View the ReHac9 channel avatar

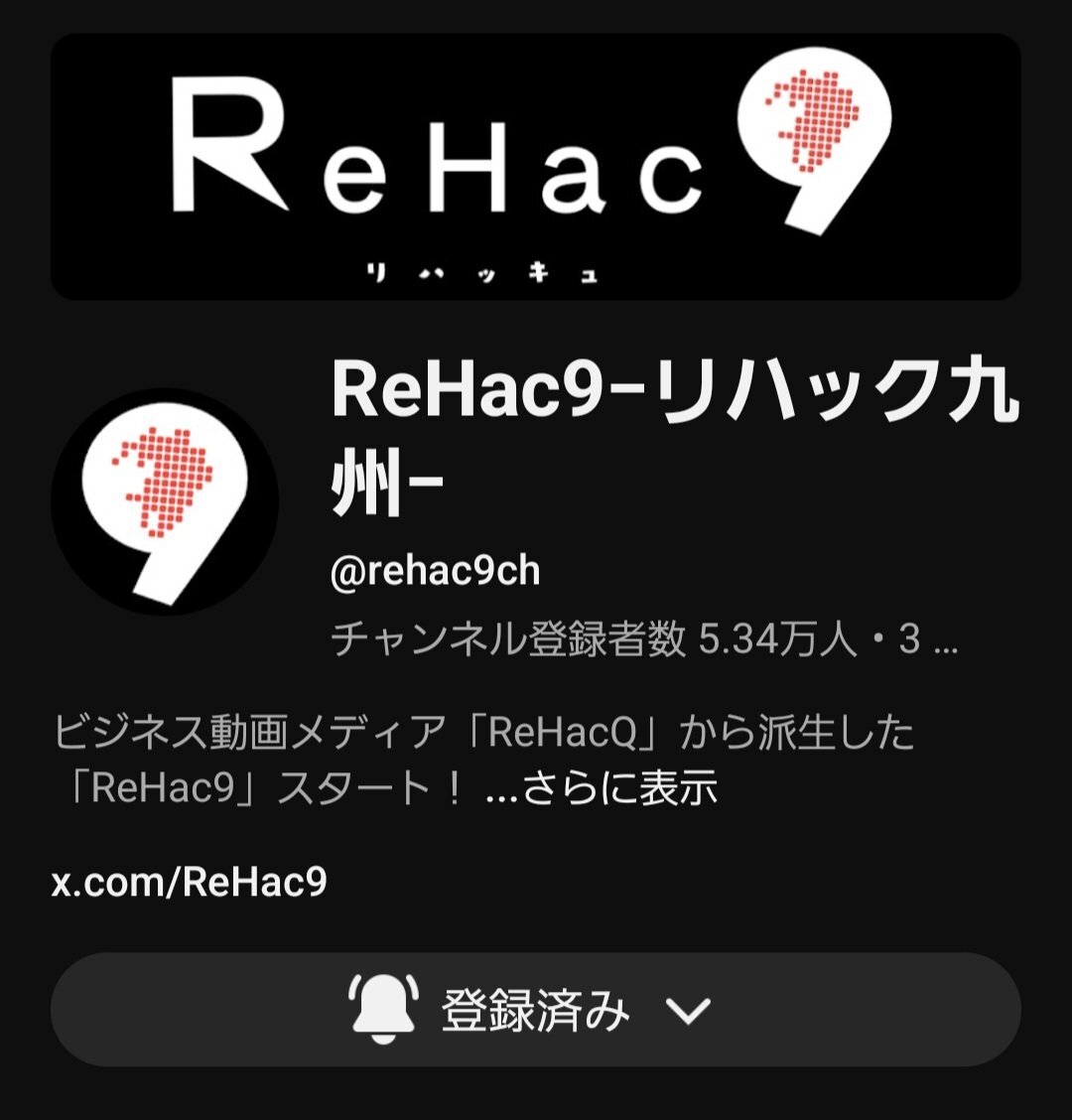tap(165, 501)
